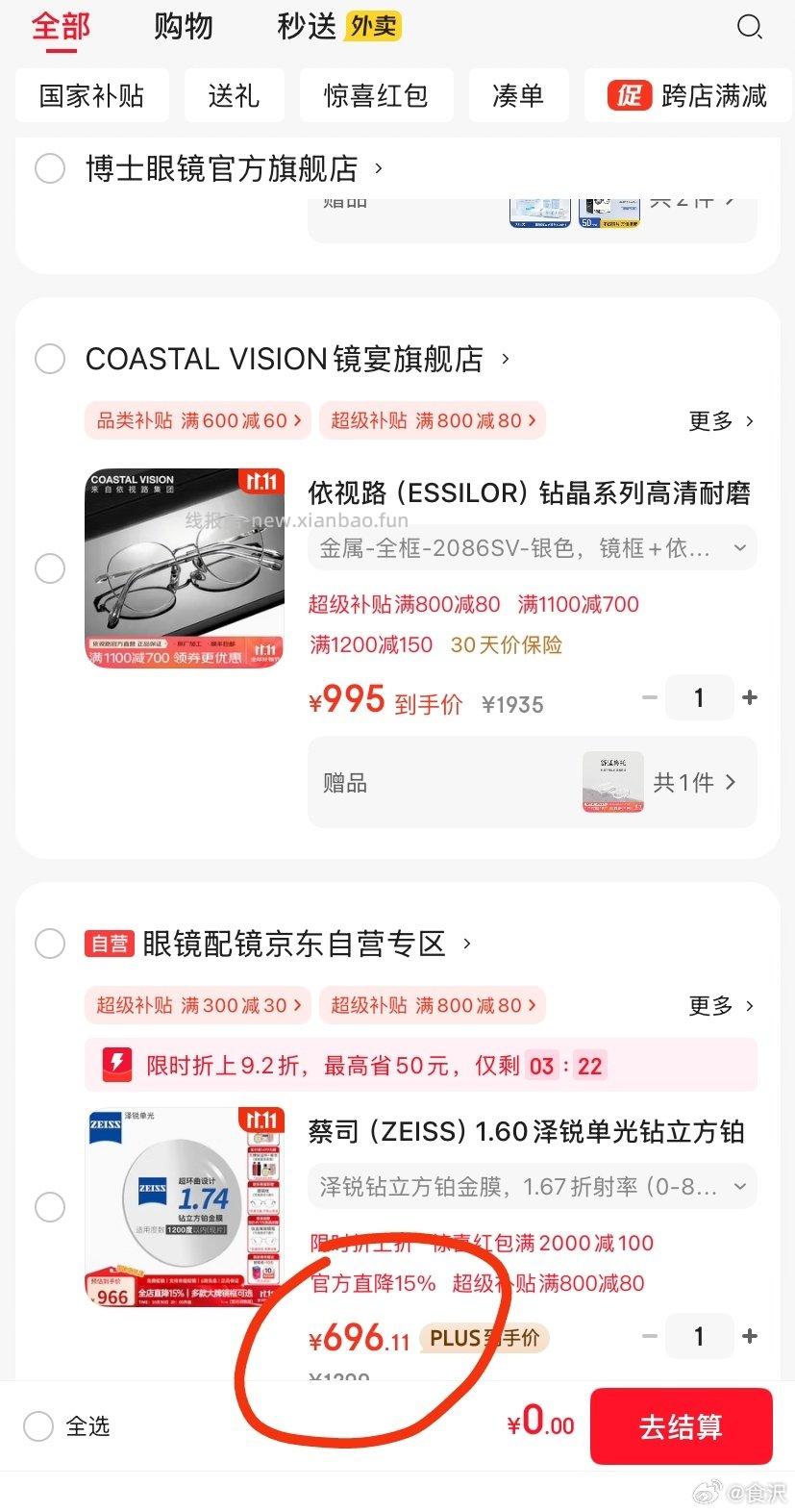Go to checkout with 去结算
Viewport: 795px width, 1512px height.
(x=681, y=1426)
